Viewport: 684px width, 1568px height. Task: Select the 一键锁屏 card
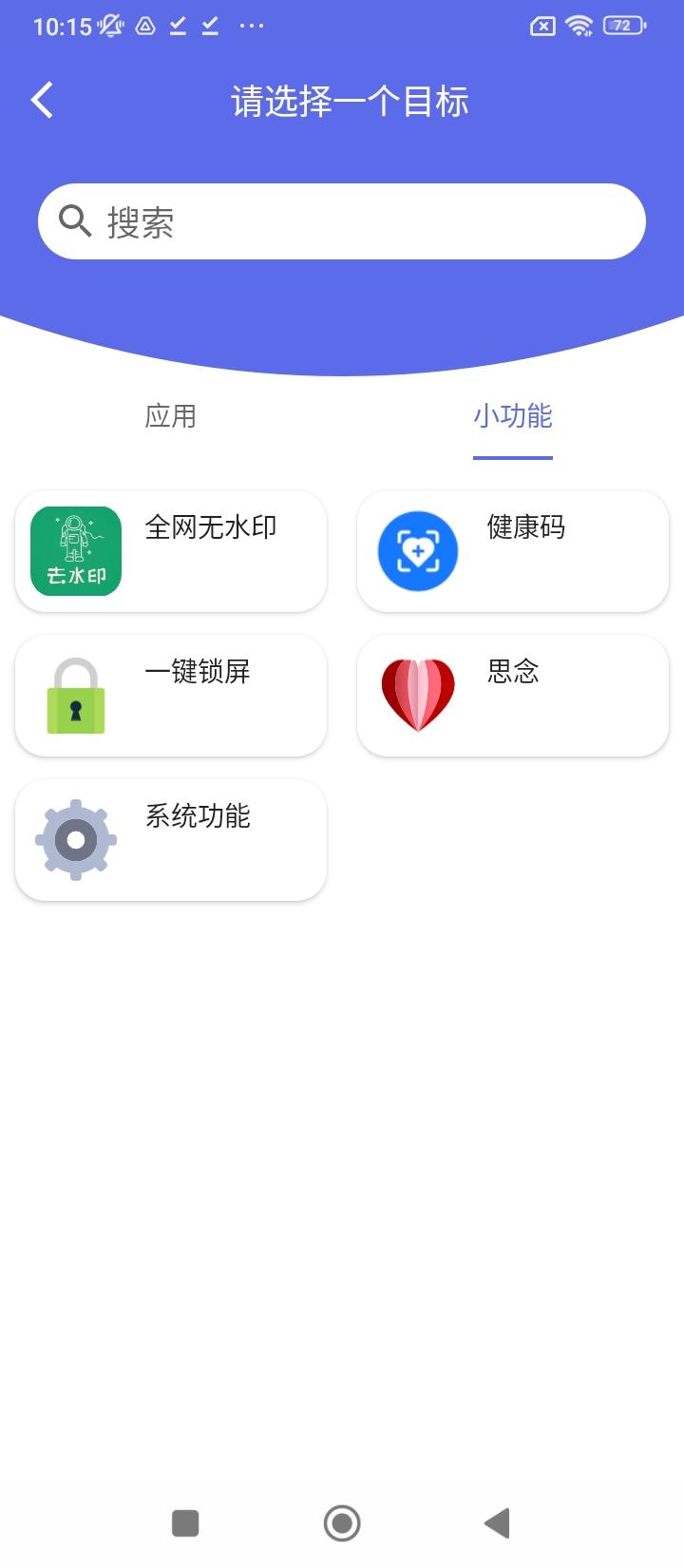tap(171, 696)
